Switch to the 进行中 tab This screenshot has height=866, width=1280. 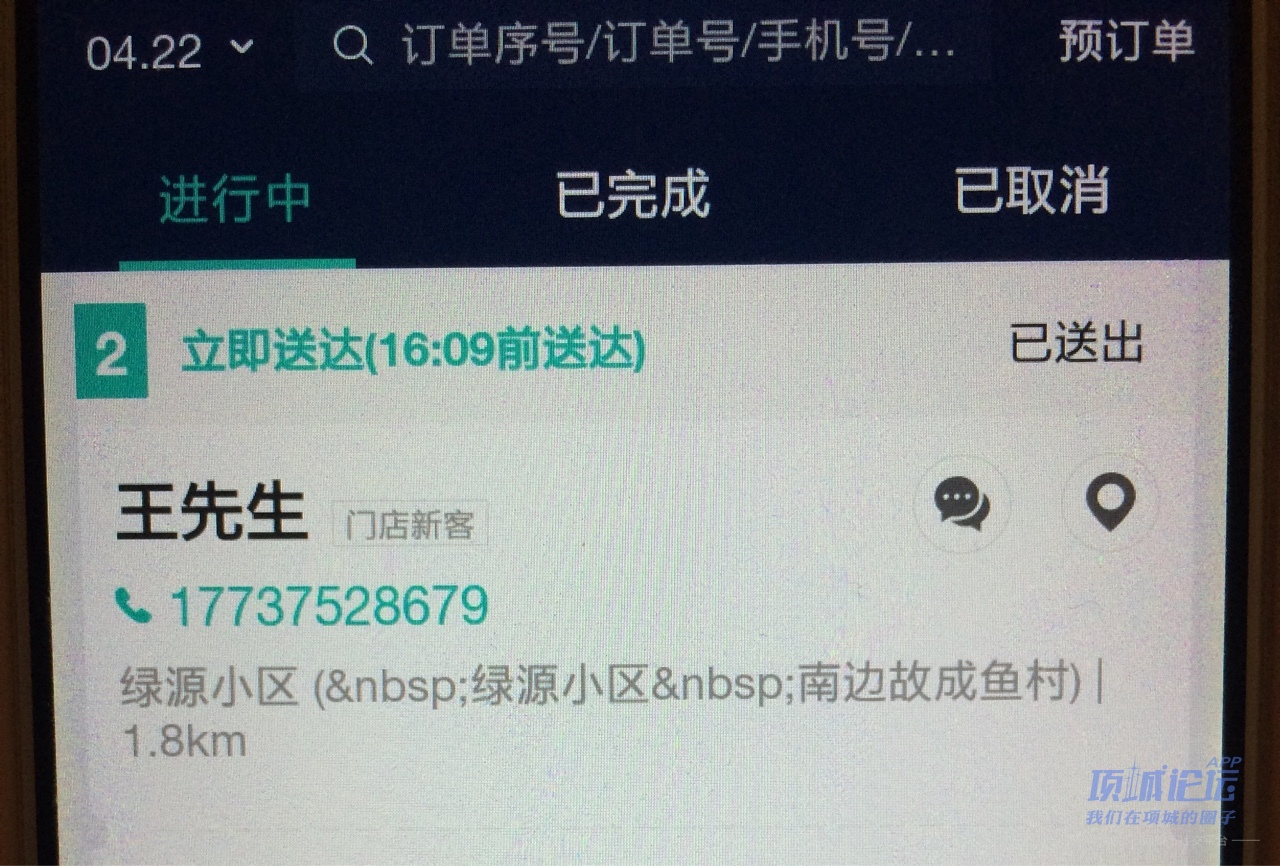pos(235,197)
